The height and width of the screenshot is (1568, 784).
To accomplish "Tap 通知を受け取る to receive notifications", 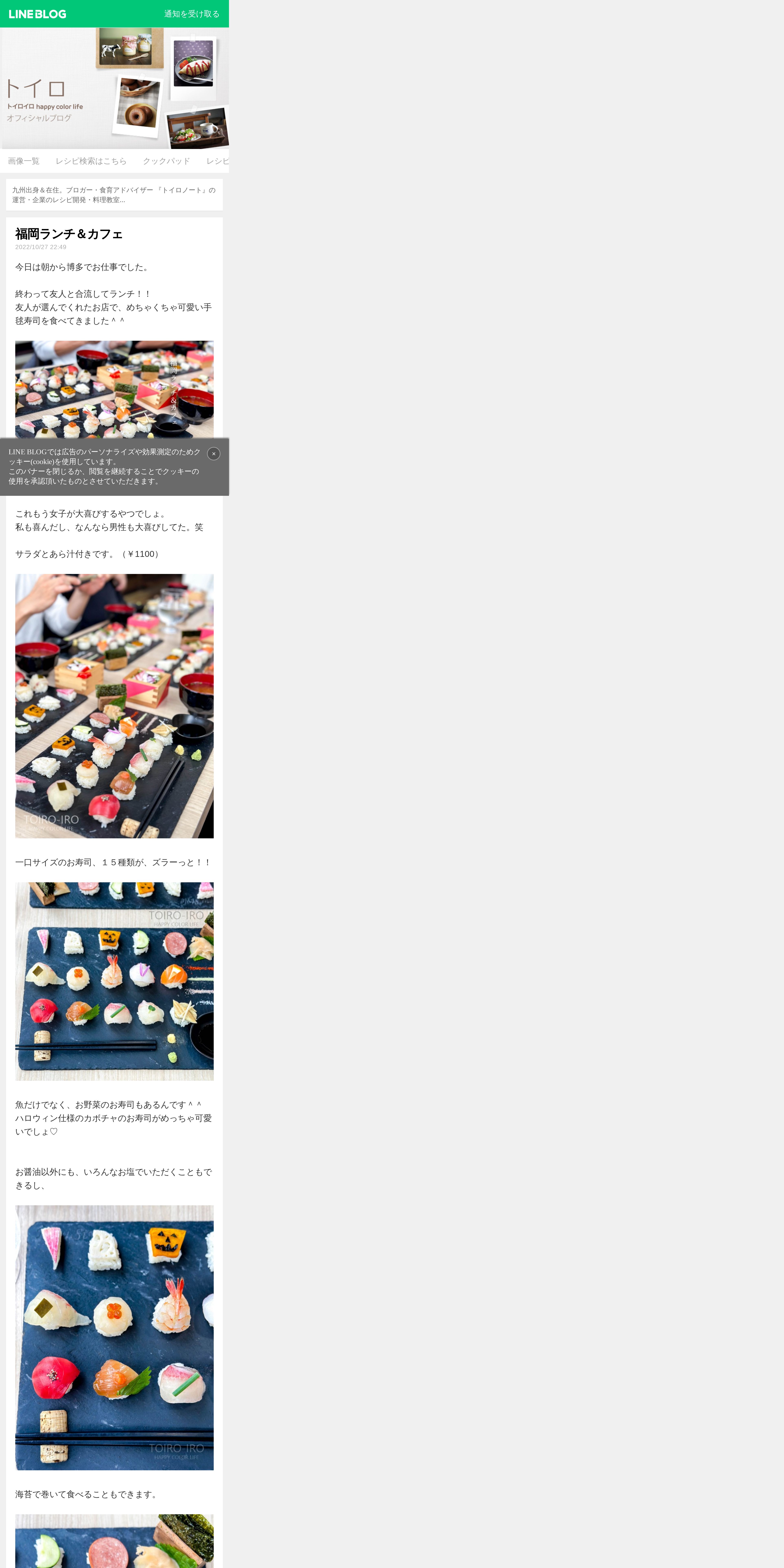I will 192,14.
